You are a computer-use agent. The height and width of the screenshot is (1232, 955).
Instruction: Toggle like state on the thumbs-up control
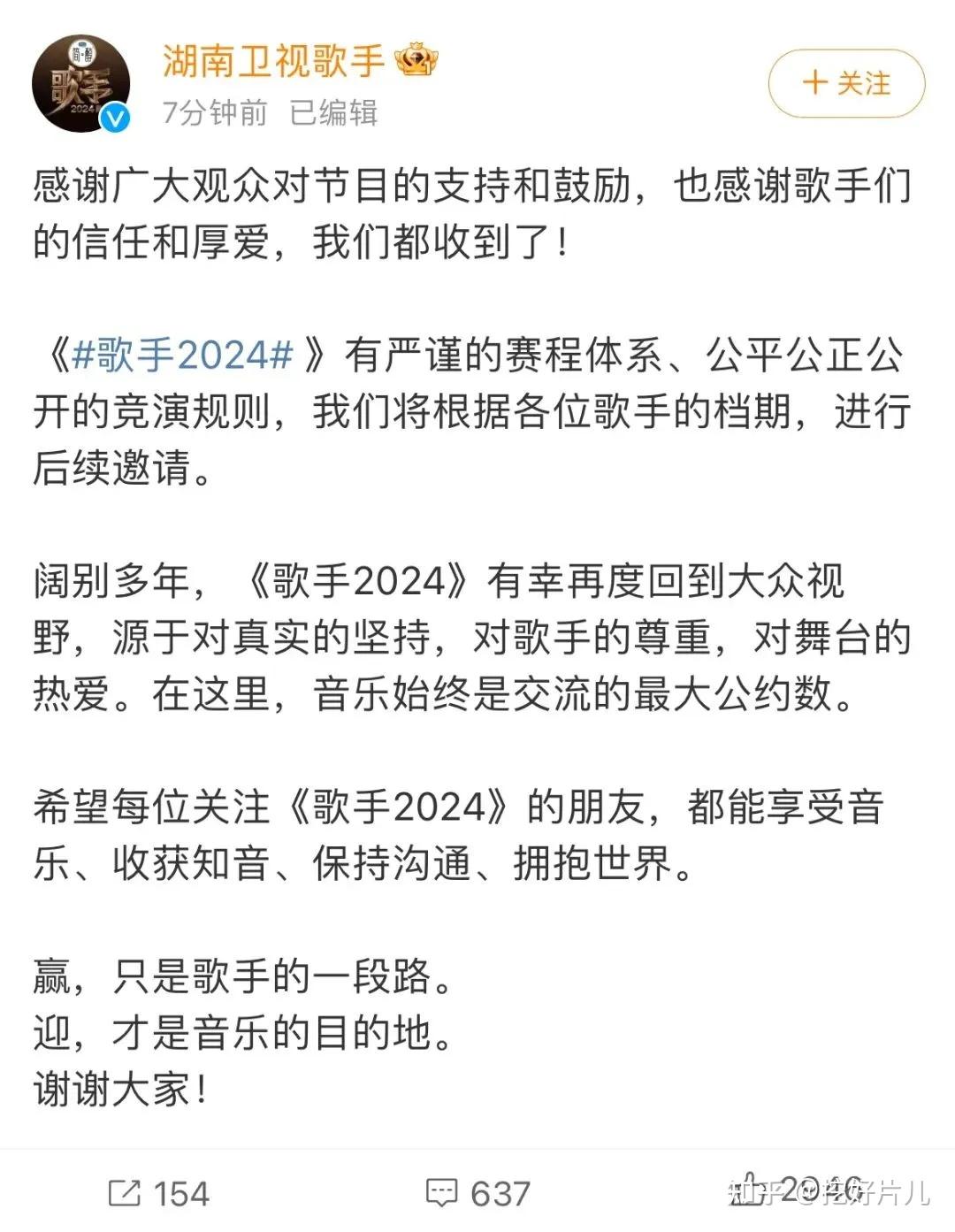coord(745,1189)
